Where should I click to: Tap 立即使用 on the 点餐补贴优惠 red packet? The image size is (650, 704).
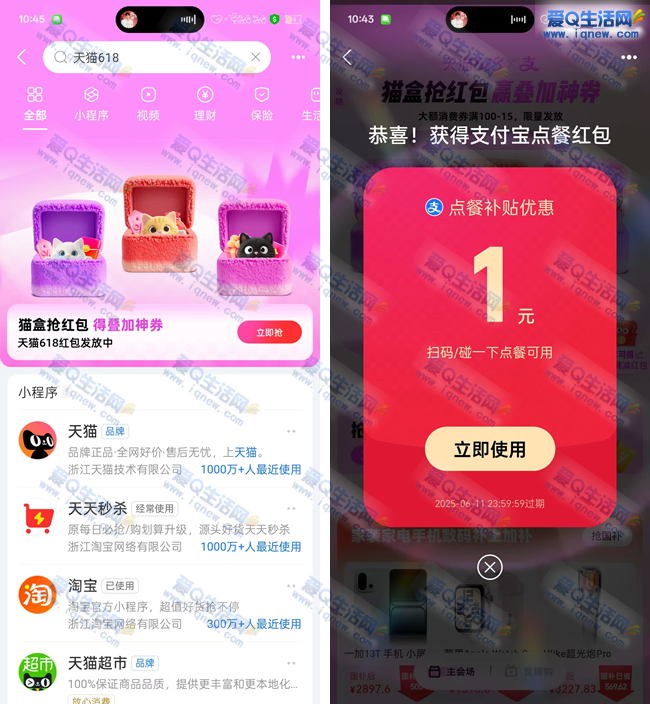coord(489,450)
